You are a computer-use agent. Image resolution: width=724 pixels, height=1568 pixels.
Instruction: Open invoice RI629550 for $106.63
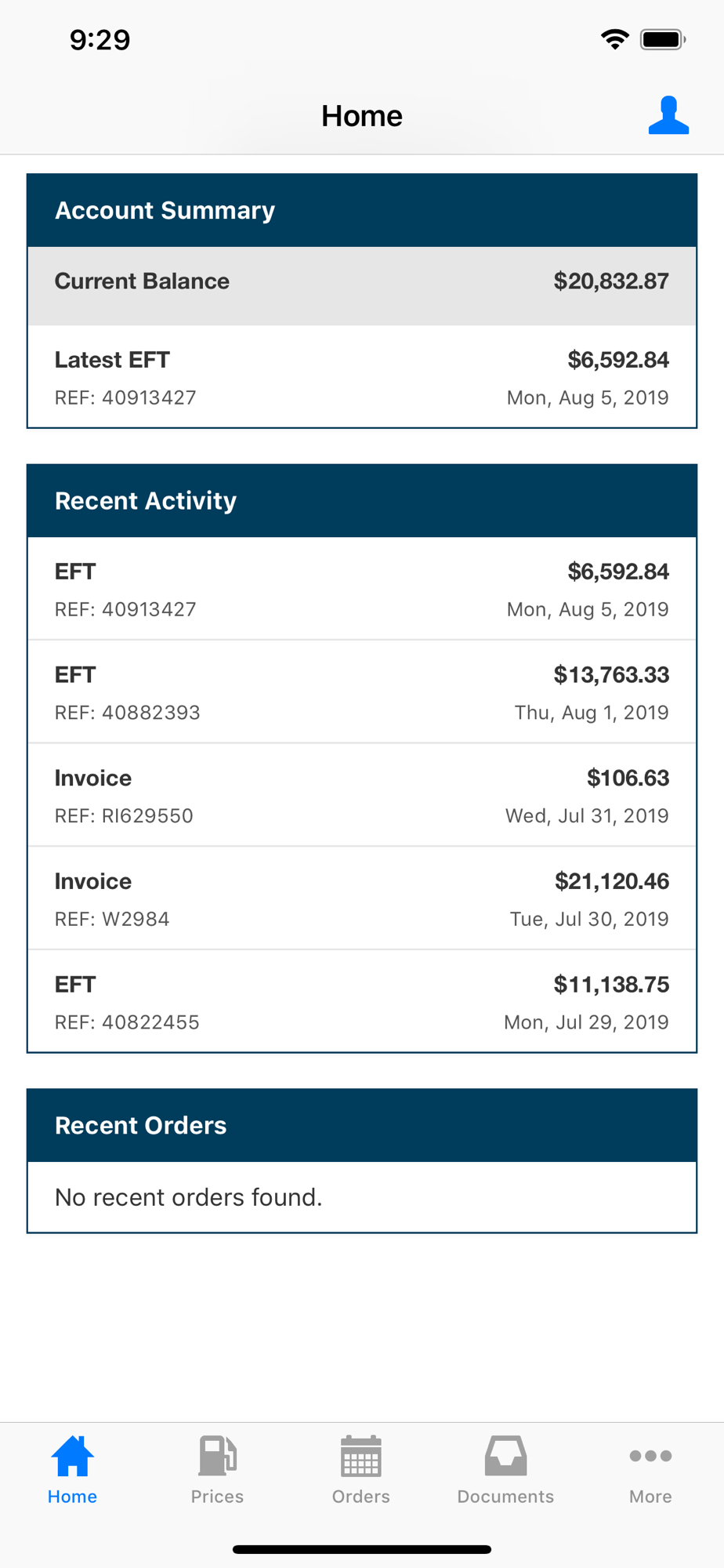362,795
